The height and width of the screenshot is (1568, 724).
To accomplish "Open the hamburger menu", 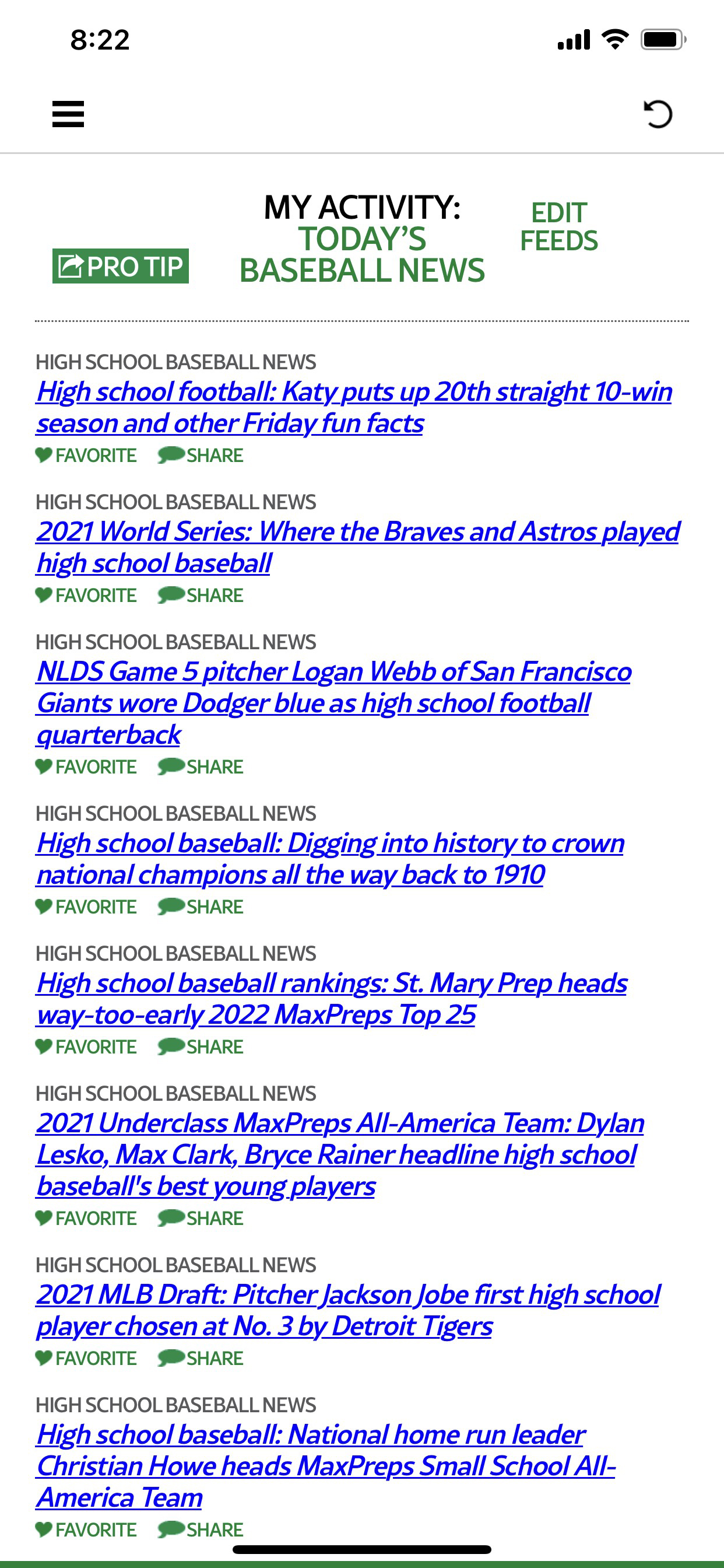I will click(x=68, y=114).
